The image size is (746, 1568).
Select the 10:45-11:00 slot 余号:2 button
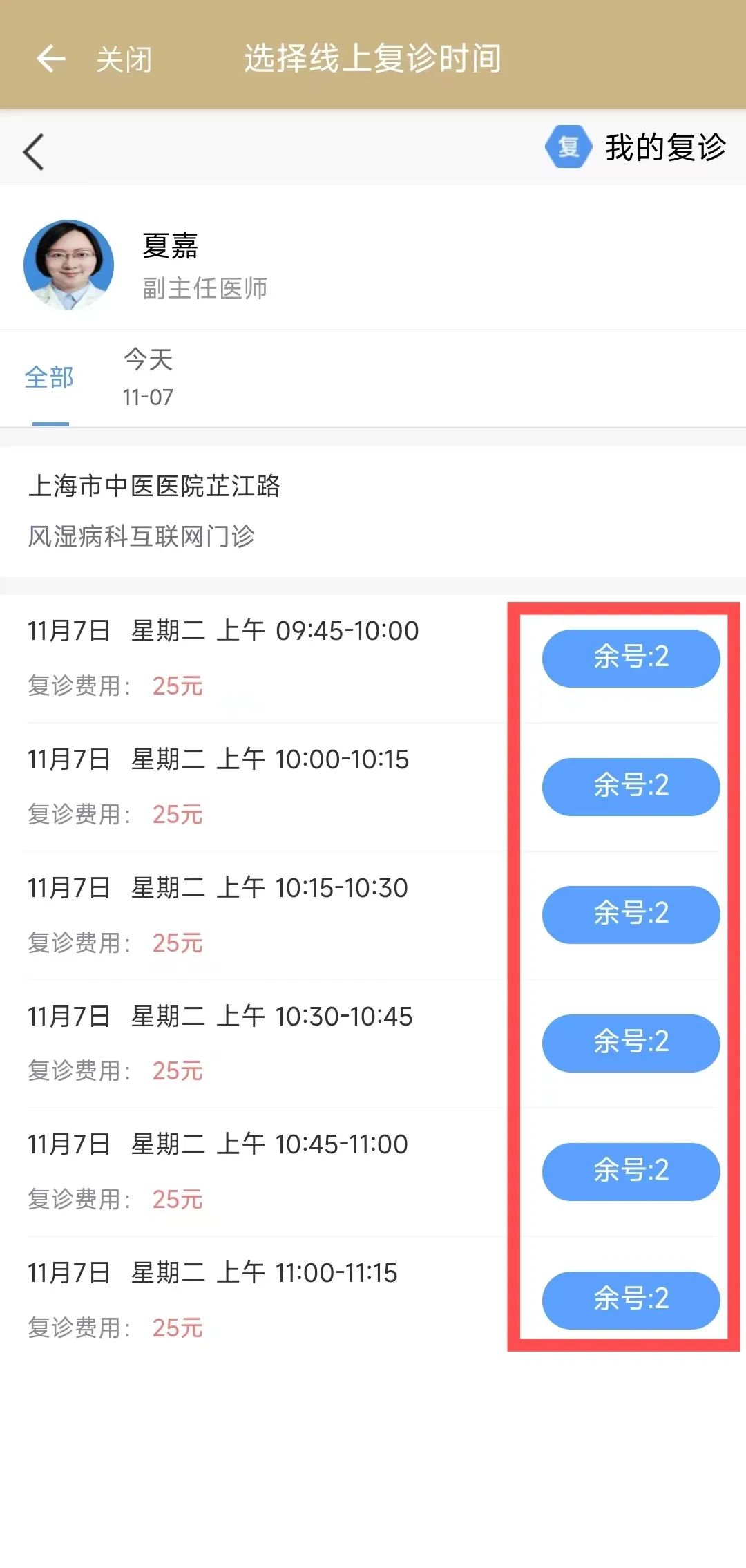pos(631,1171)
